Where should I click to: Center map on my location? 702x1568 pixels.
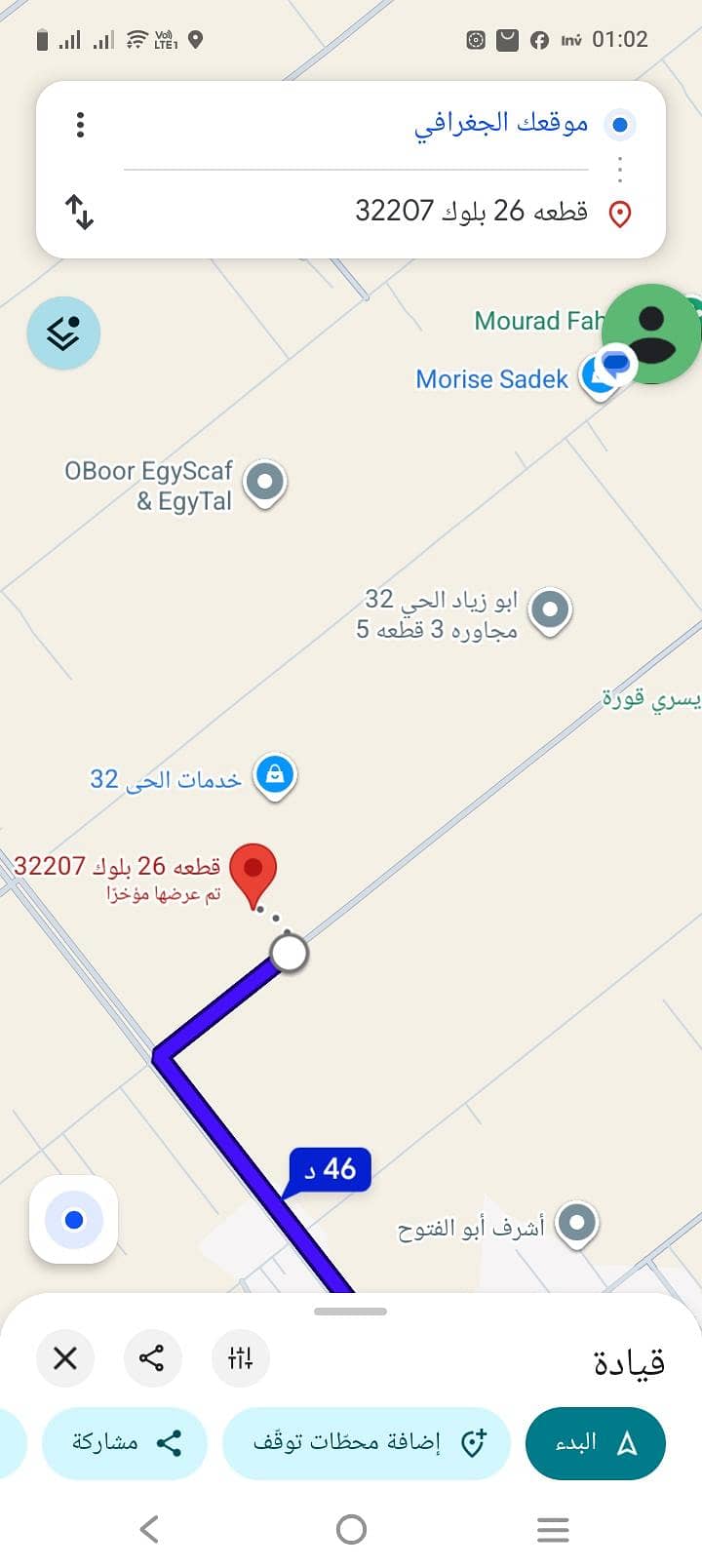click(74, 1220)
